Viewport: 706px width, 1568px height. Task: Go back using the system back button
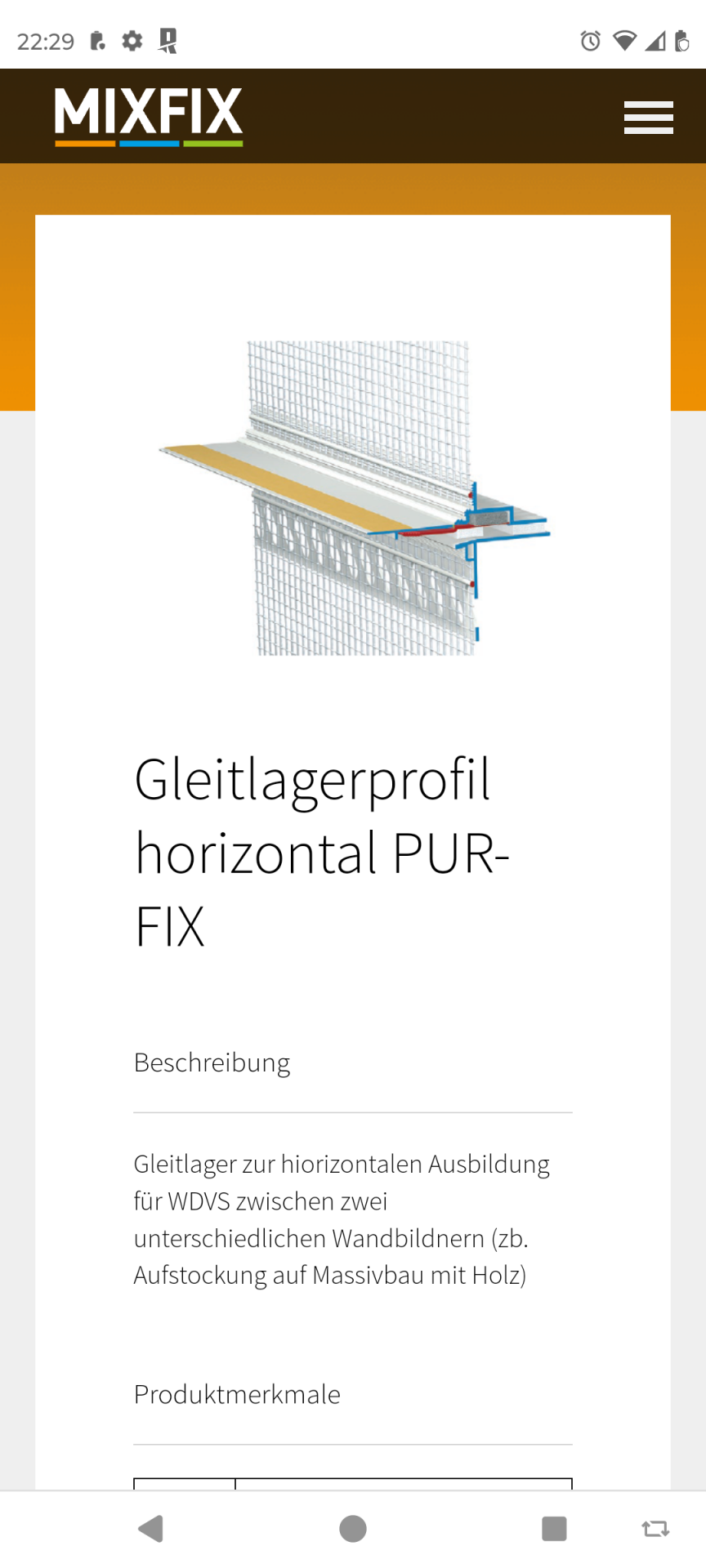pos(151,1528)
